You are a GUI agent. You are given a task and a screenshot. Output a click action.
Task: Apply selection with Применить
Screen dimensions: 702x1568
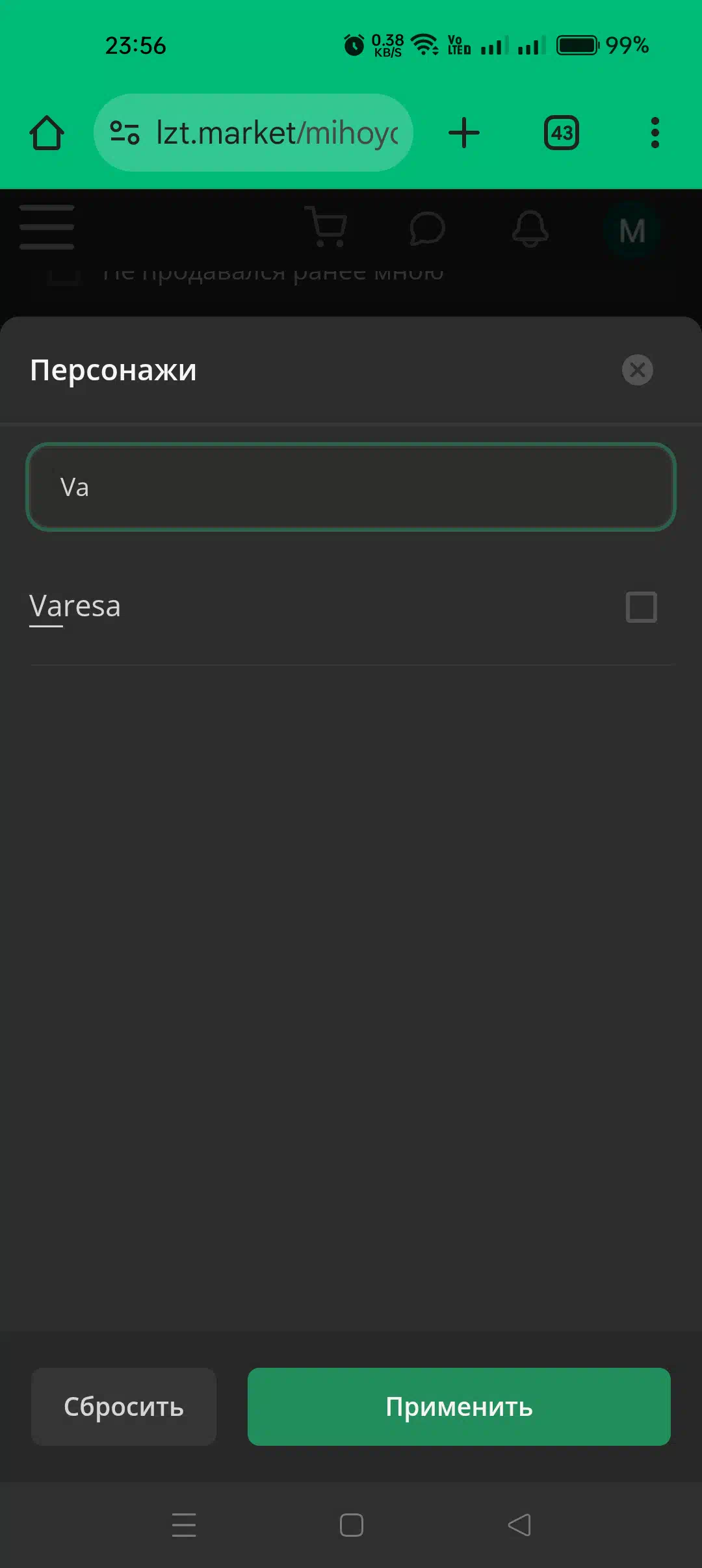pyautogui.click(x=459, y=1406)
